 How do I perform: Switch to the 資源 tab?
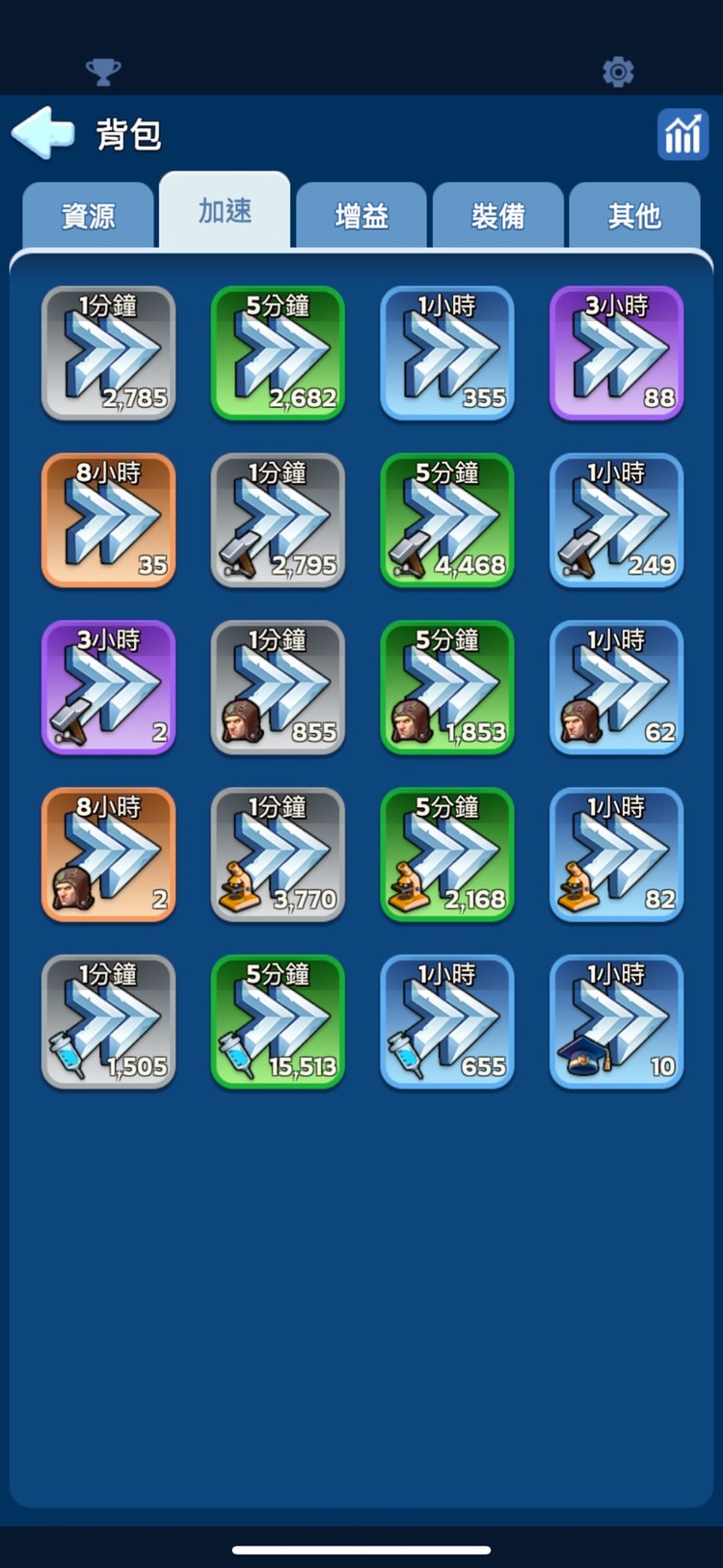88,215
